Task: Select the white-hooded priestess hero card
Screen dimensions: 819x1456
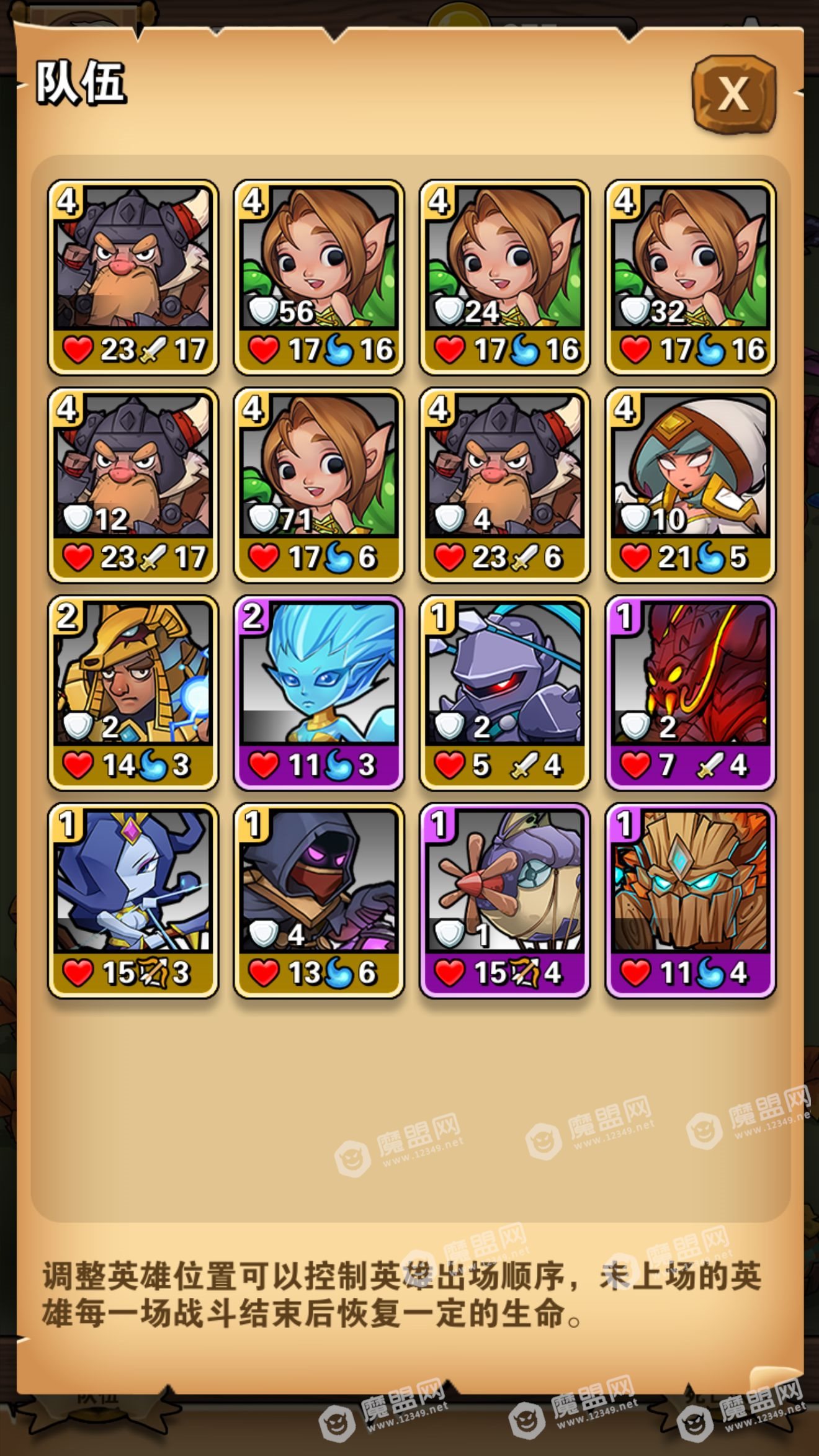Action: click(690, 485)
